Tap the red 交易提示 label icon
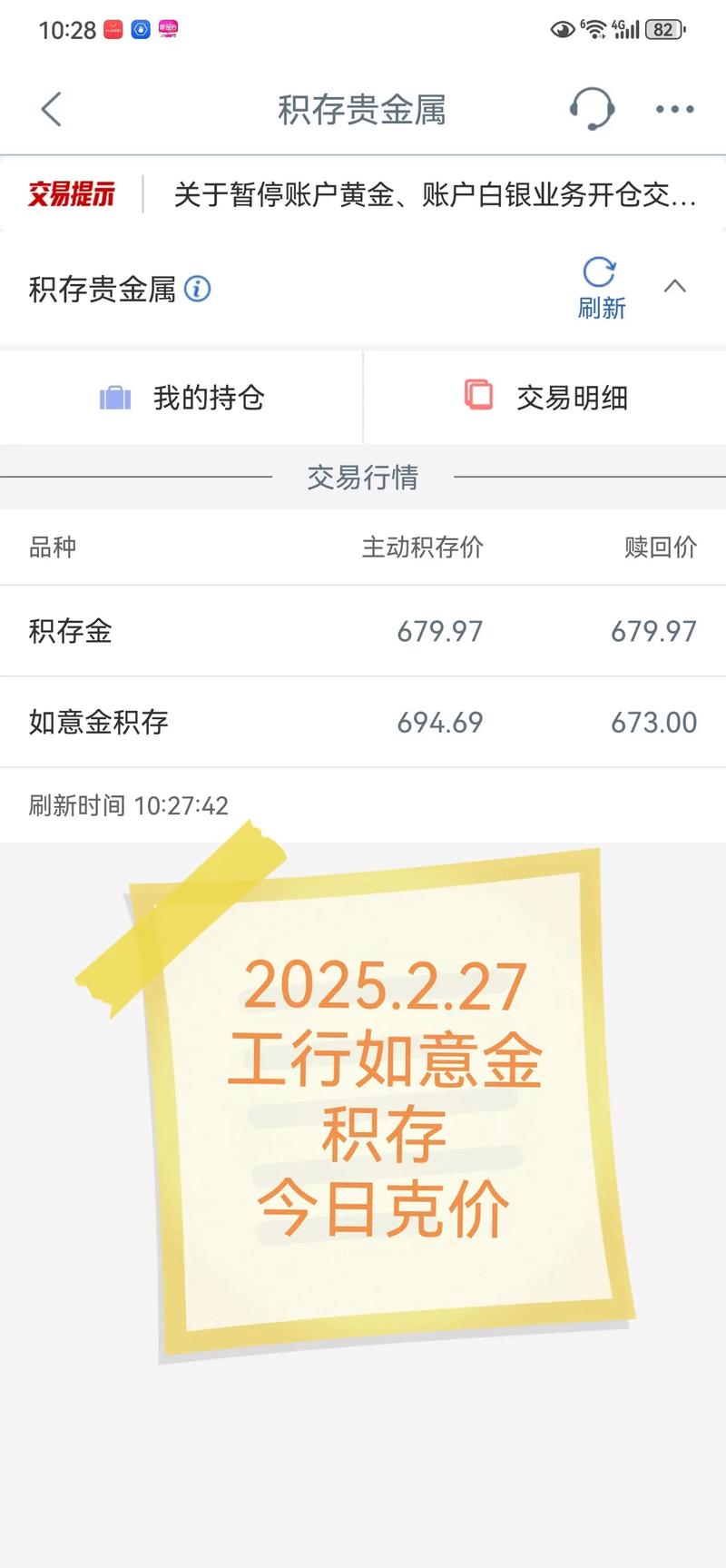This screenshot has width=726, height=1568. [x=71, y=192]
